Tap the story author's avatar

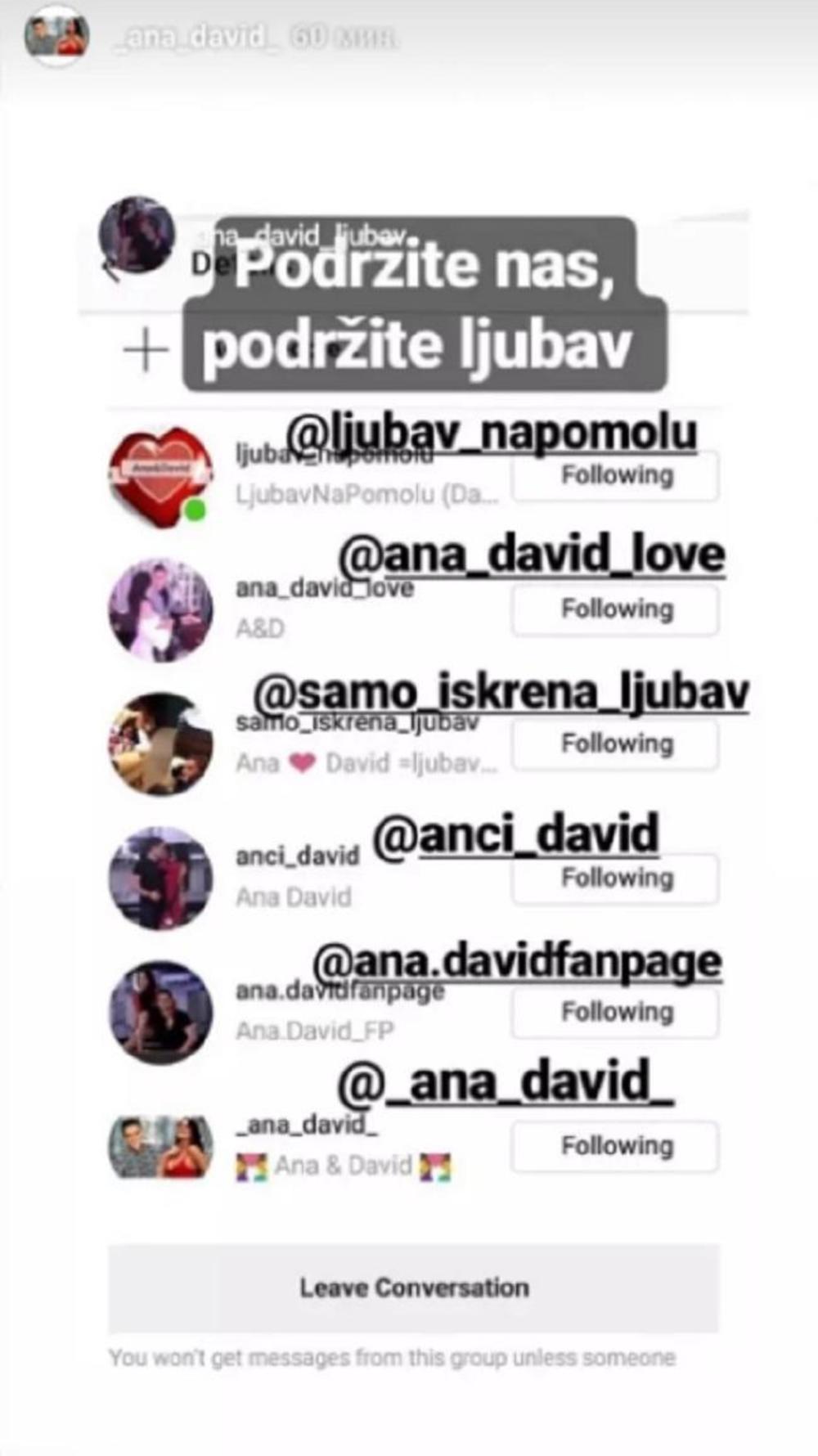coord(56,37)
